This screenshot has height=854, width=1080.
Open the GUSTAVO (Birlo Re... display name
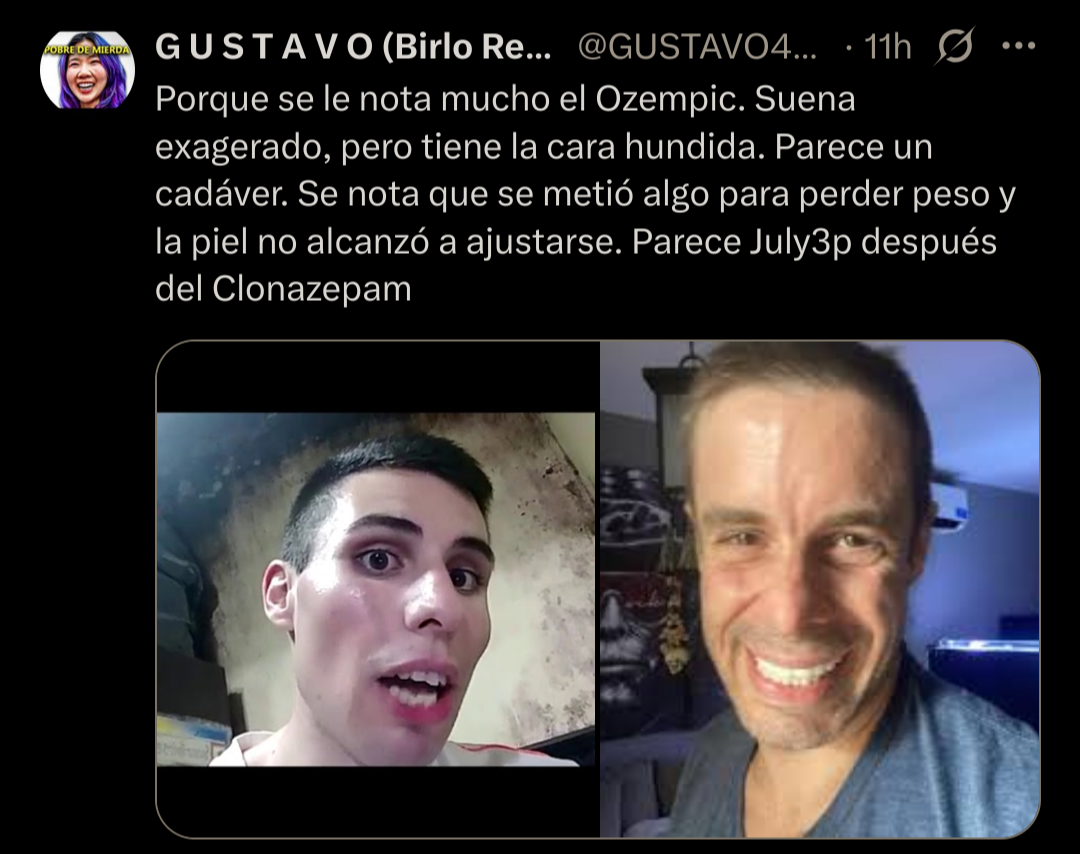point(353,47)
